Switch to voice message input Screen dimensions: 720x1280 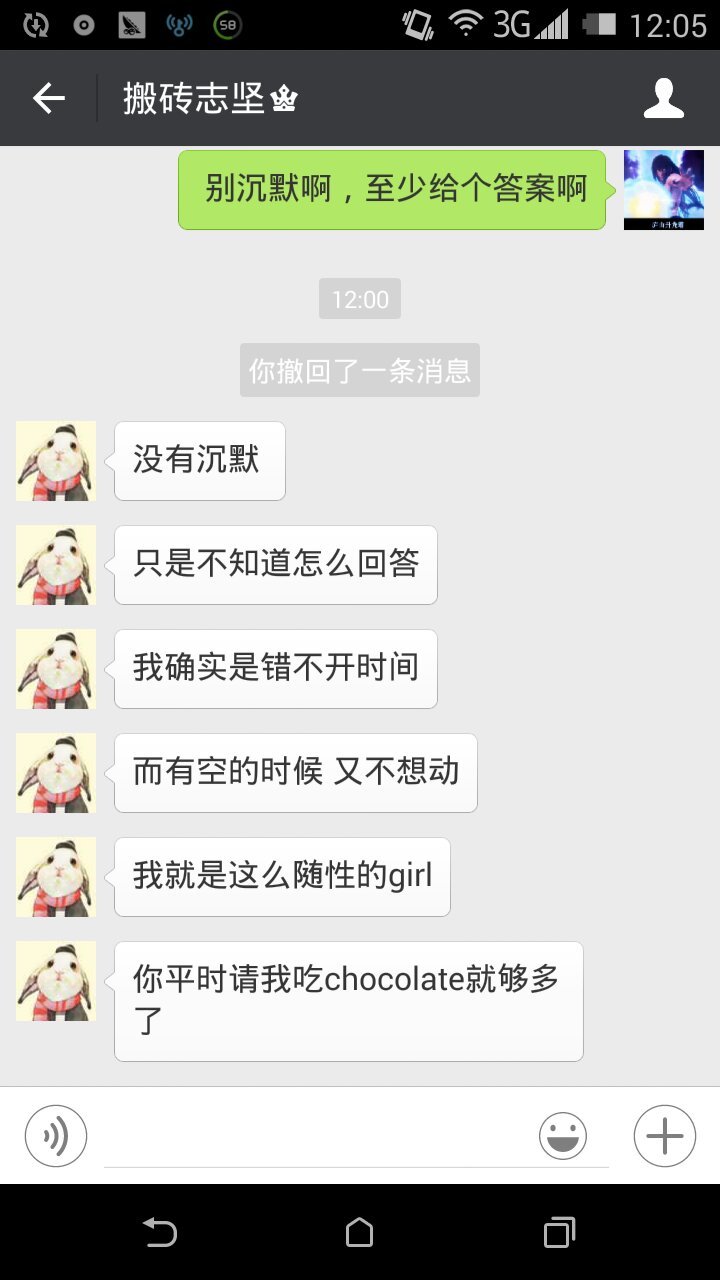point(56,1136)
